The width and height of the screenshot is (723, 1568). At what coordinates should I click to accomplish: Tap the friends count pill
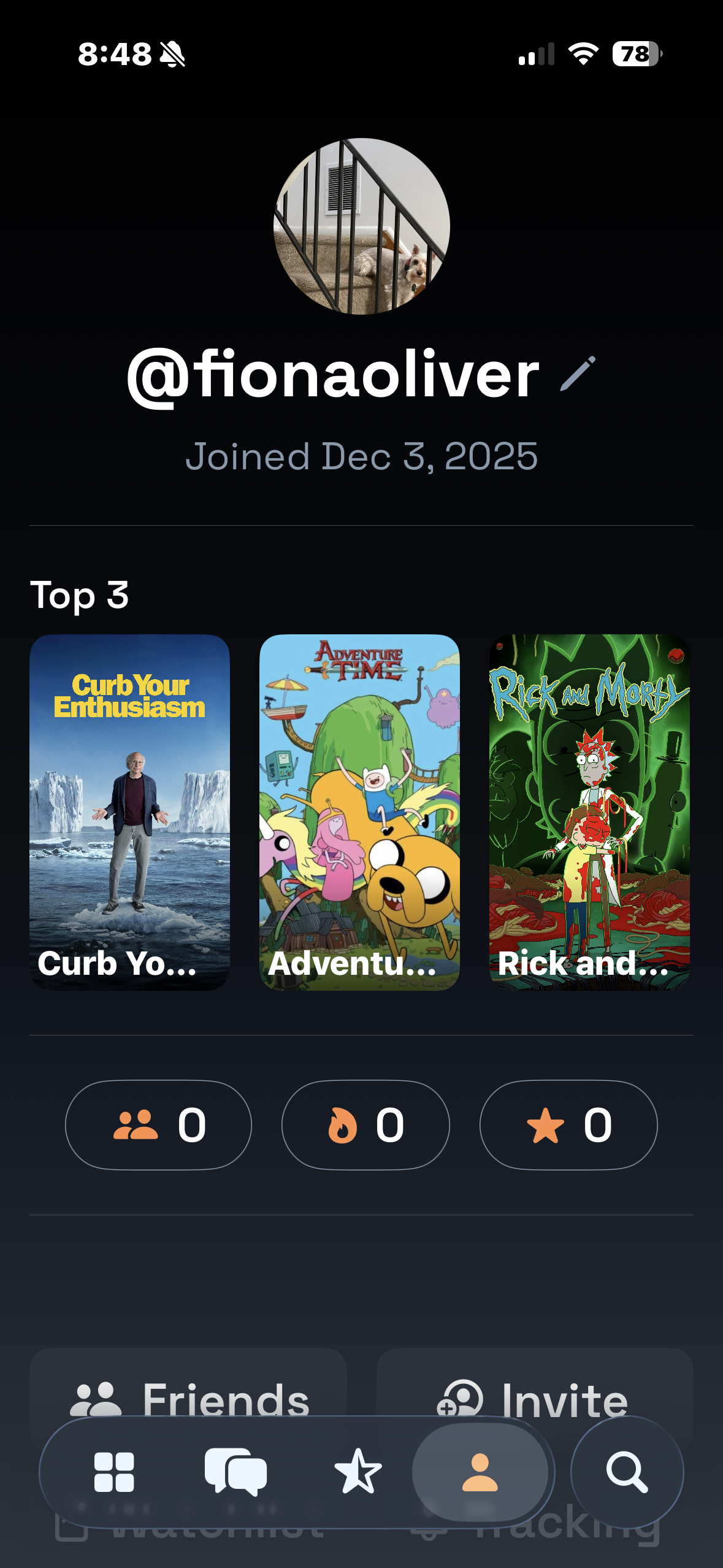(158, 1125)
